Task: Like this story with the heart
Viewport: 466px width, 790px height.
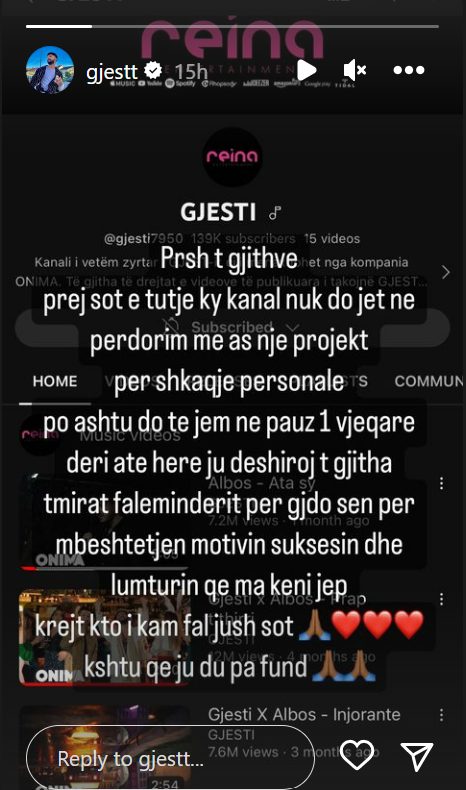Action: click(x=357, y=755)
